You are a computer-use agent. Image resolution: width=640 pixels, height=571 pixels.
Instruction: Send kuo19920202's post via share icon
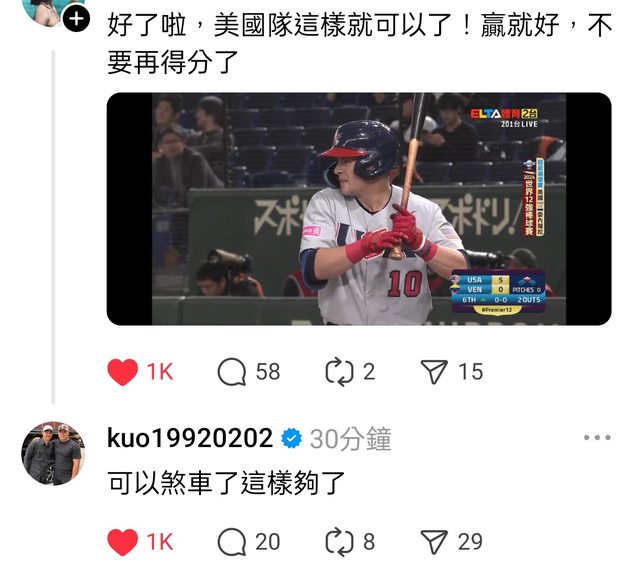pos(433,542)
